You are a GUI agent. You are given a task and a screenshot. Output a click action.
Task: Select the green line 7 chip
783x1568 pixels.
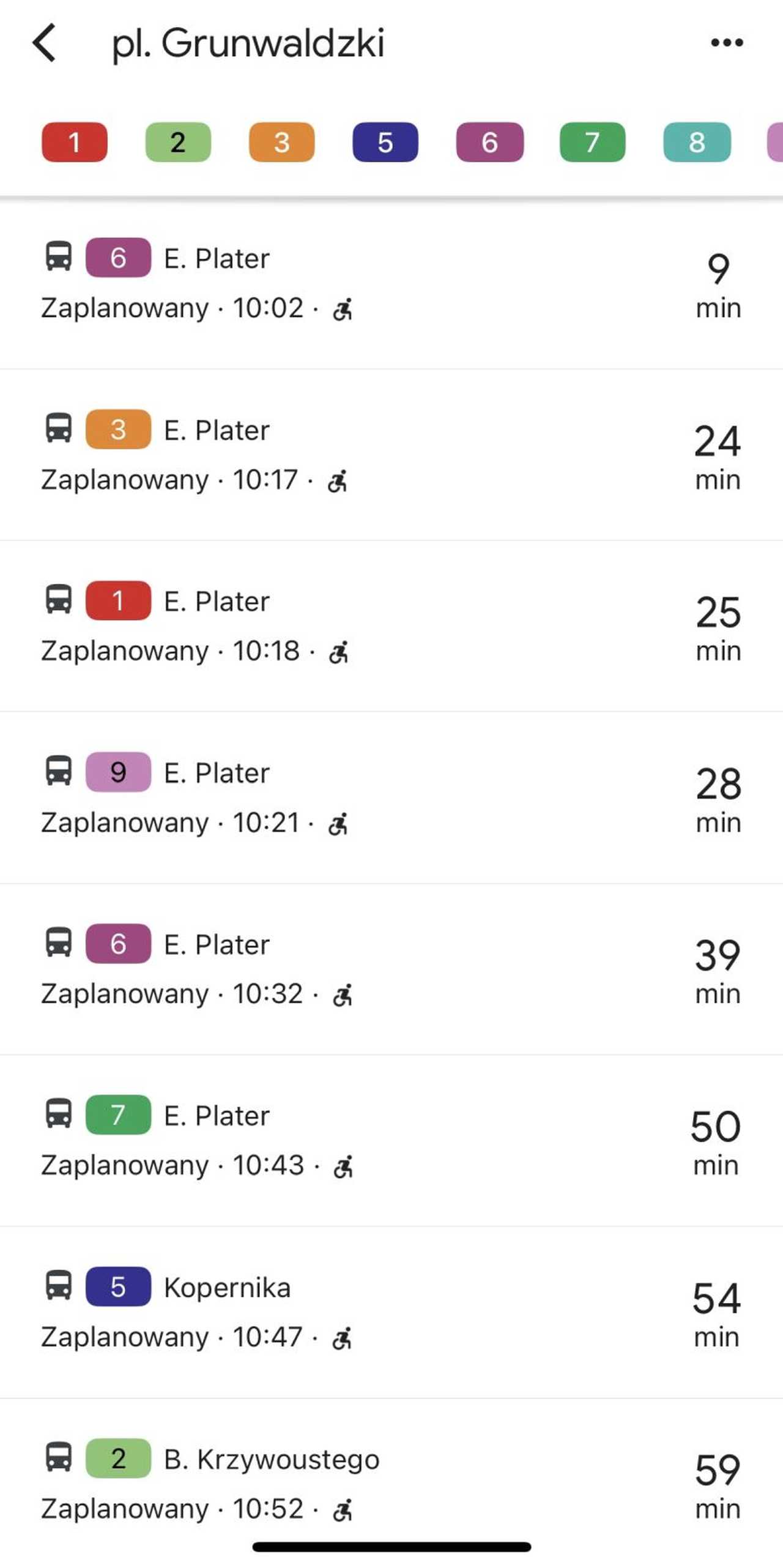coord(592,142)
